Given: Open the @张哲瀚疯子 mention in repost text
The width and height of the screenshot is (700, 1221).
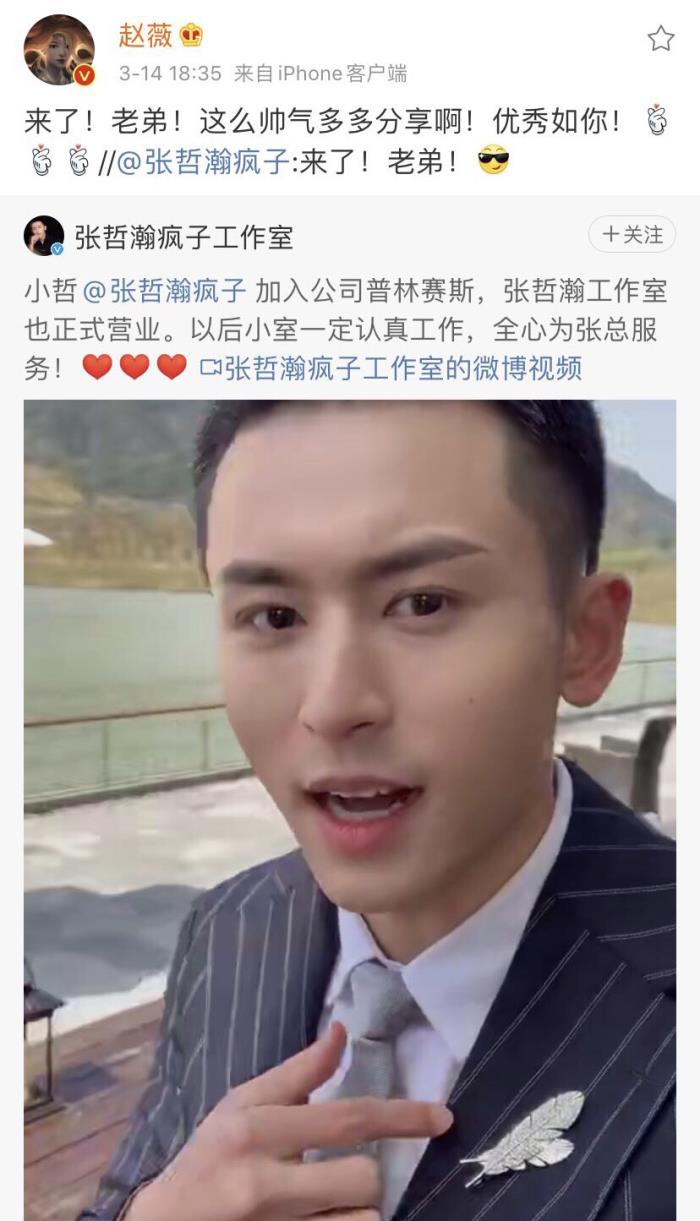Looking at the screenshot, I should click(204, 161).
